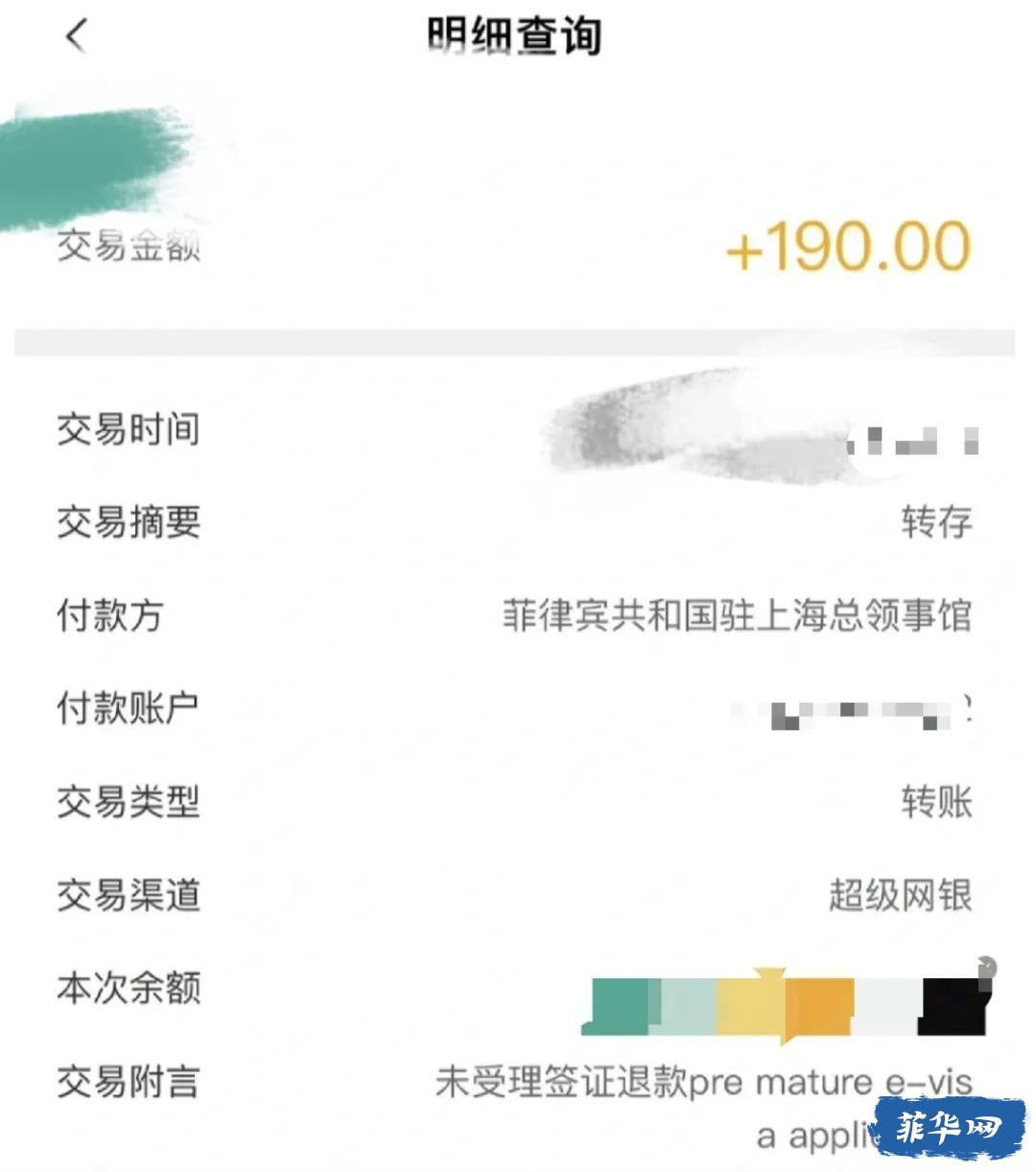Go back from the transaction details page
Screen dimensions: 1036x1172
76,36
